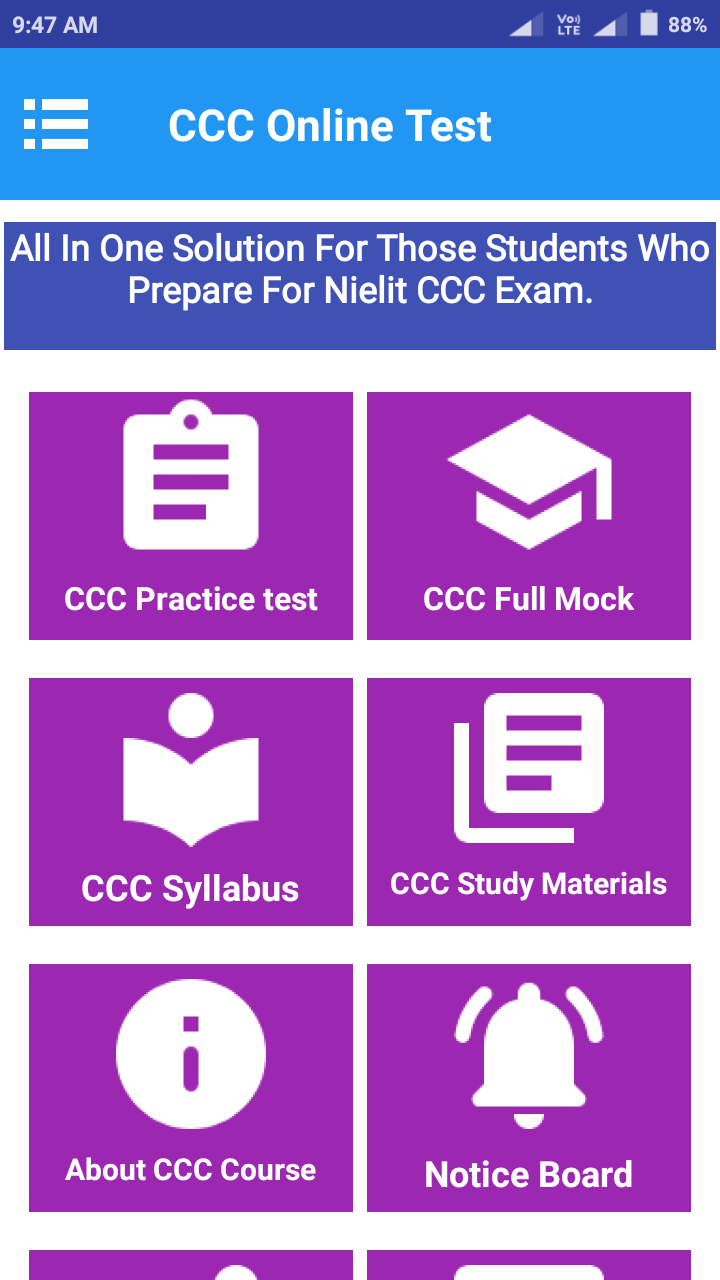Image resolution: width=720 pixels, height=1280 pixels.
Task: Open CCC Study Materials
Action: click(529, 802)
